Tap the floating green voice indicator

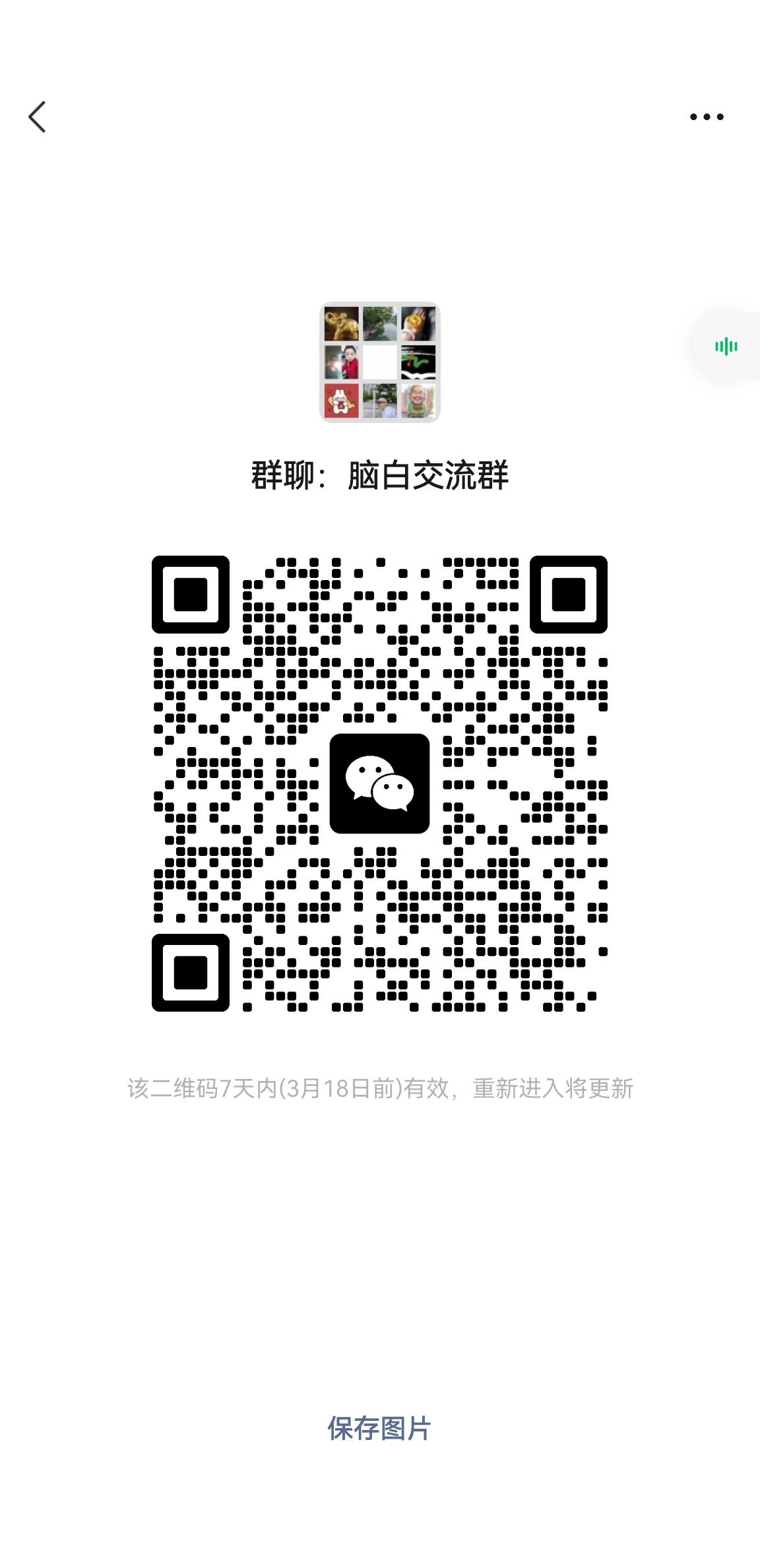726,346
